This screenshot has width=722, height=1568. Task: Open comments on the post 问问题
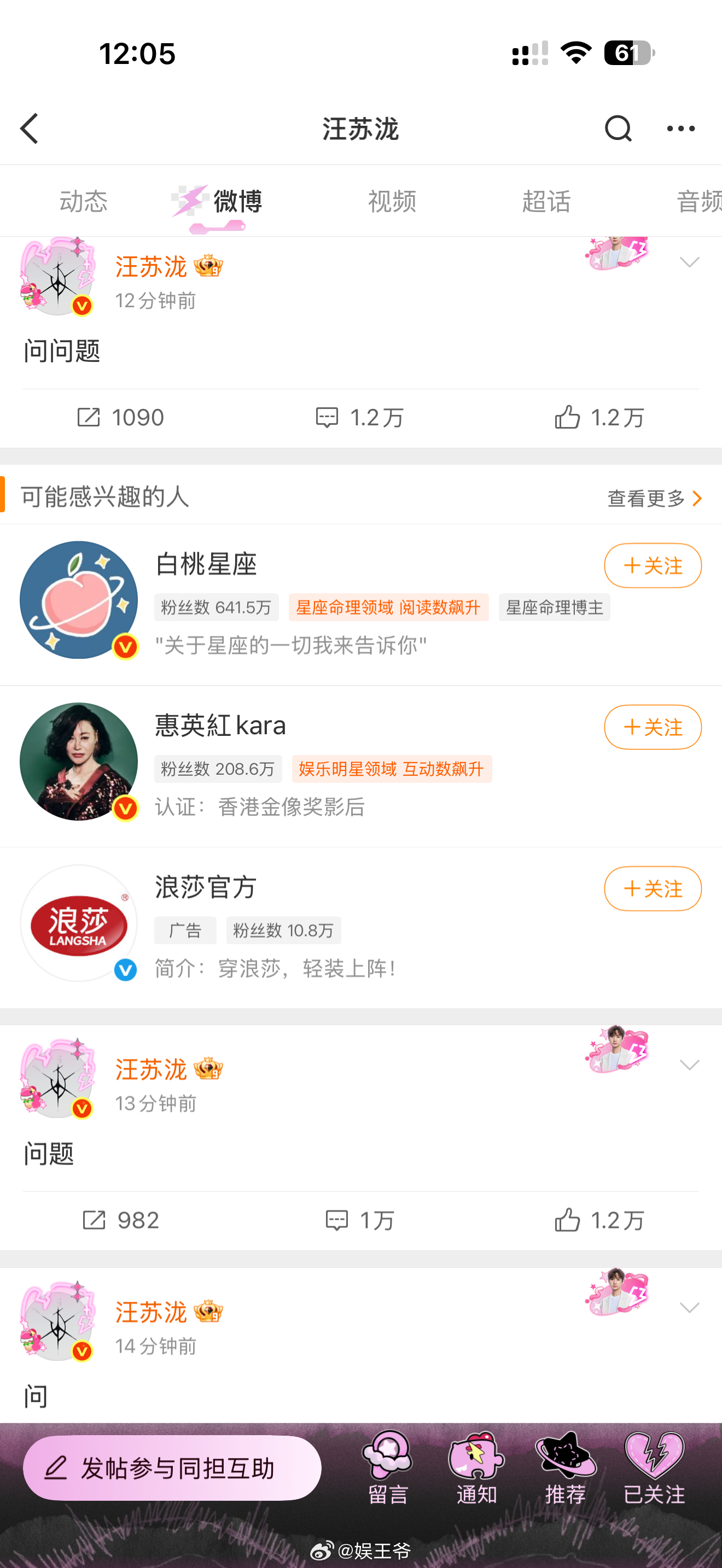click(359, 418)
